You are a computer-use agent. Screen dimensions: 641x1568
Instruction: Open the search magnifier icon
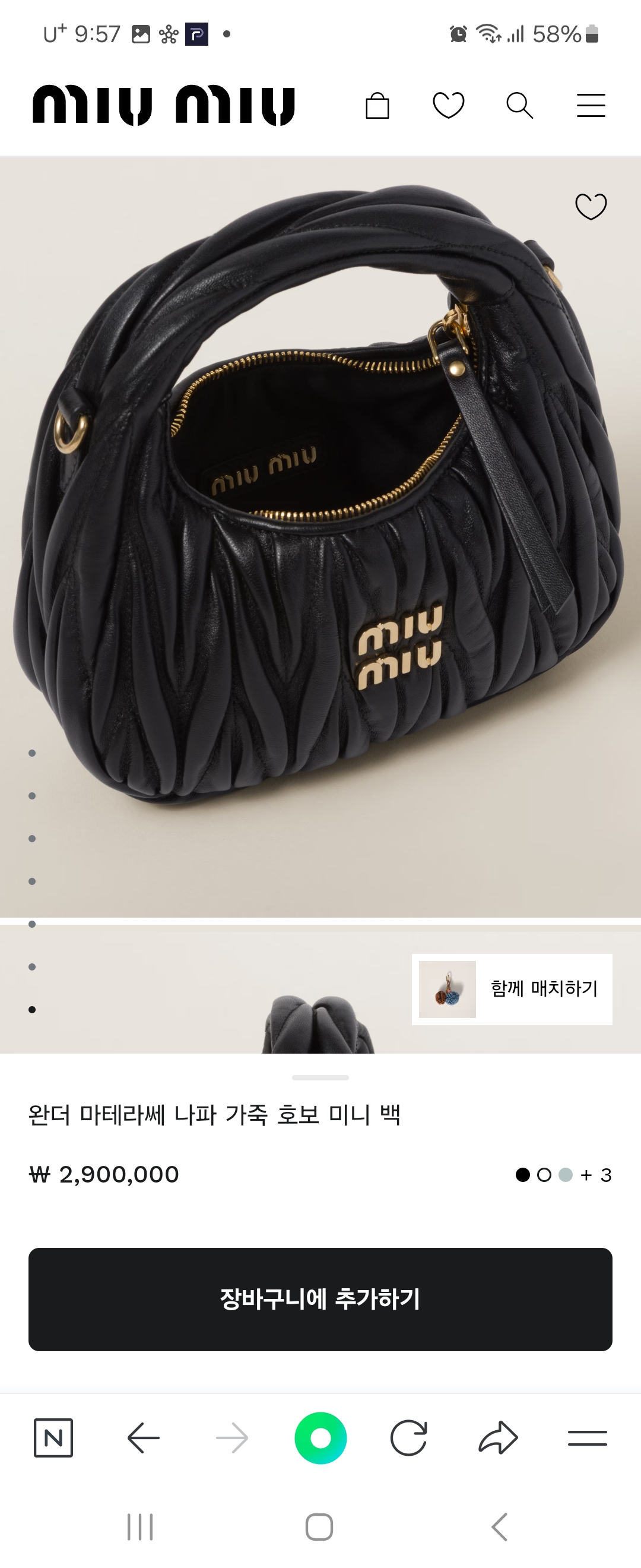tap(519, 106)
